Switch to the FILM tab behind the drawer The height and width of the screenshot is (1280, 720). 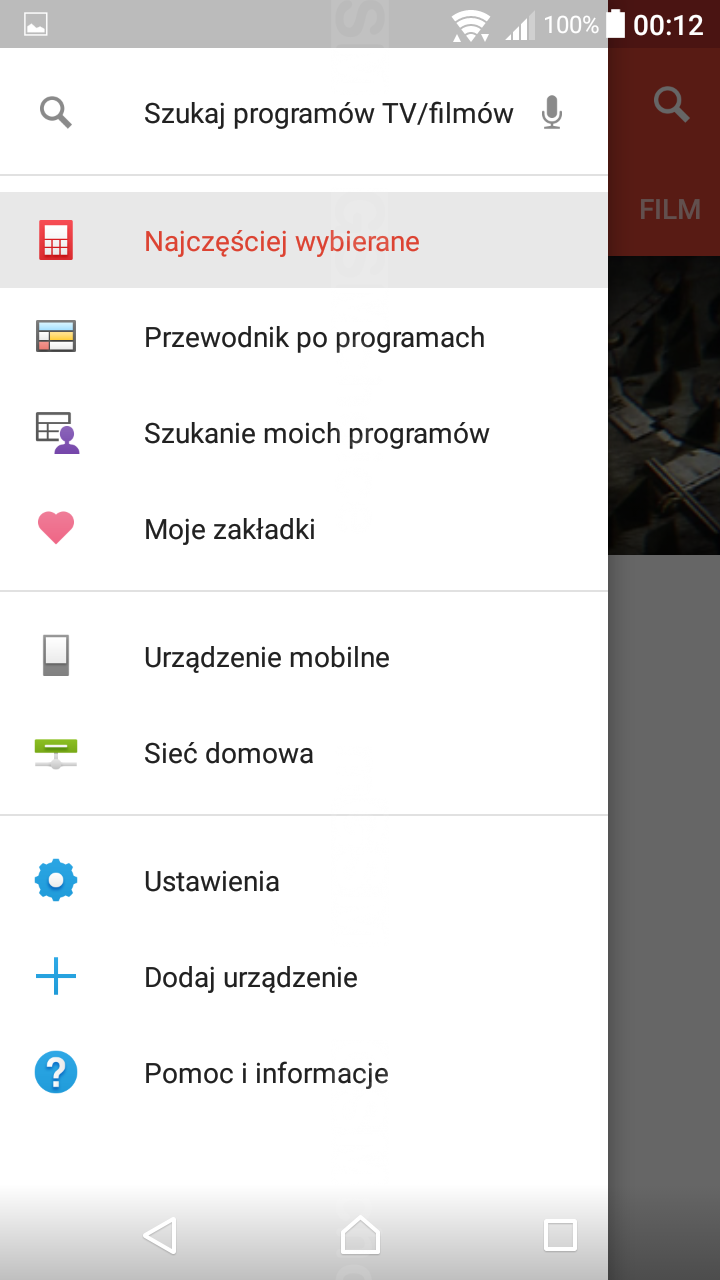click(x=670, y=210)
